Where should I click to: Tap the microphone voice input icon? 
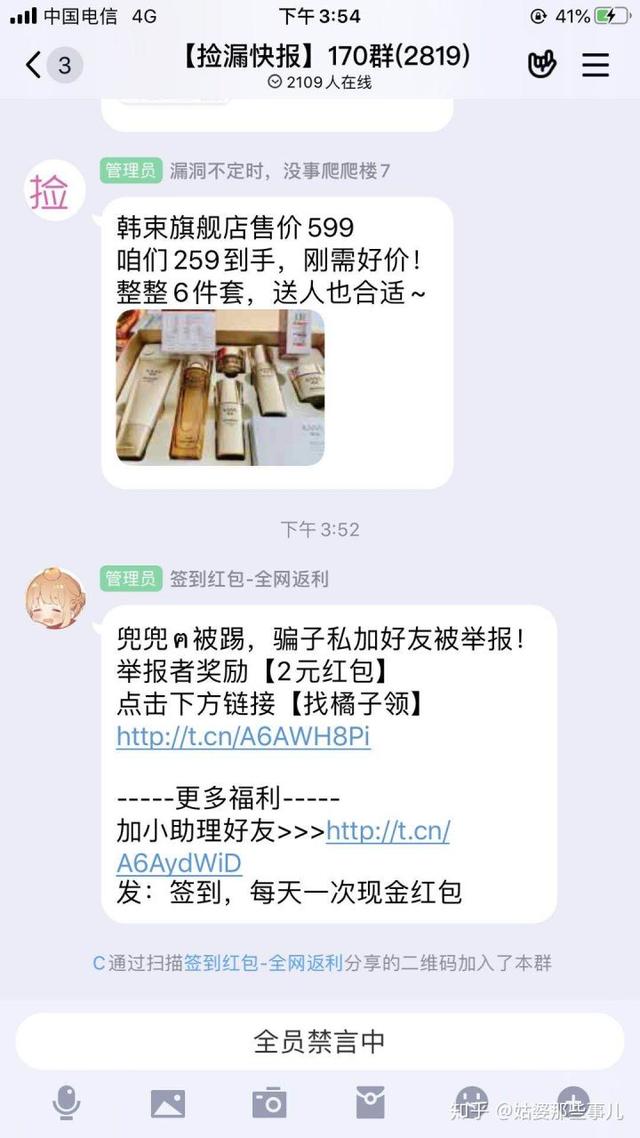click(66, 1103)
